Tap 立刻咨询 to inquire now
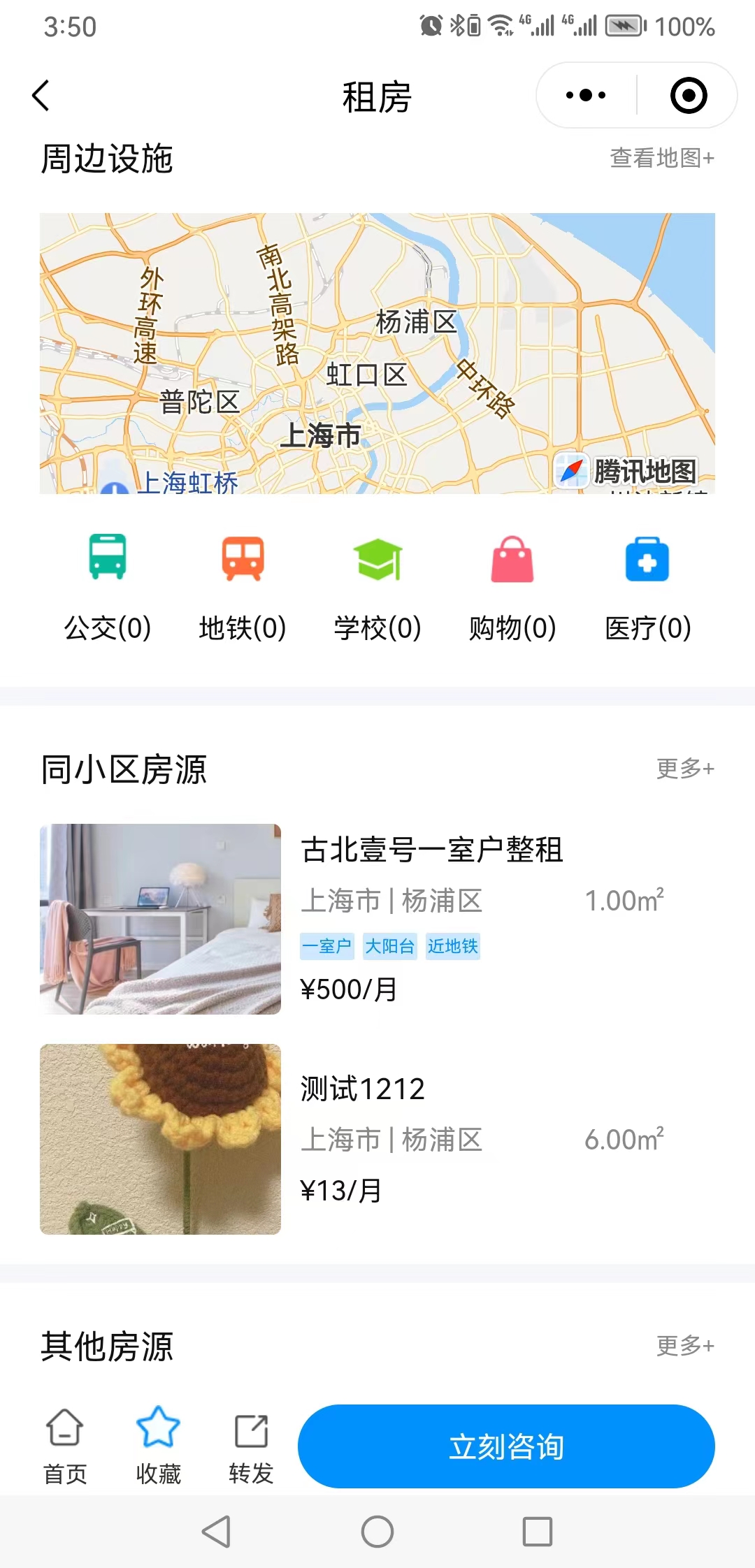755x1568 pixels. (x=506, y=1446)
